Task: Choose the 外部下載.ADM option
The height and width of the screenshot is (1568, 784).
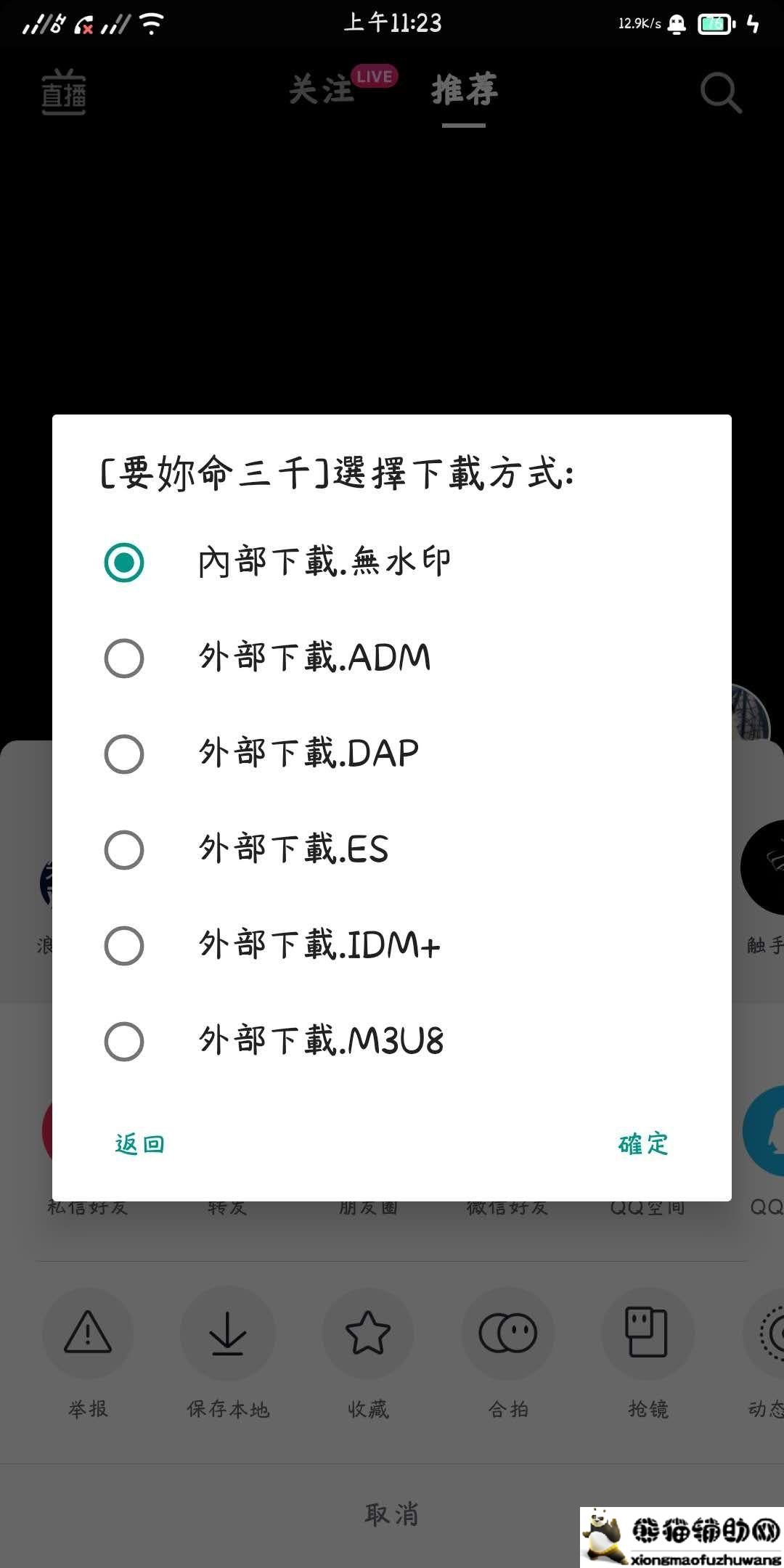Action: point(124,658)
